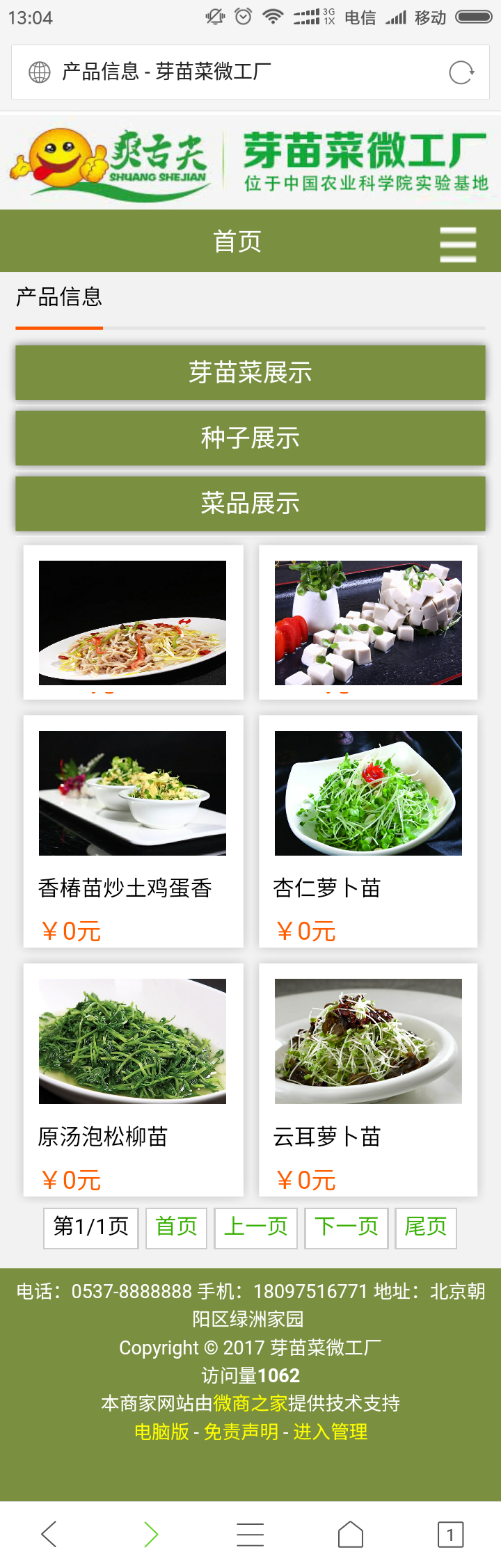Open the 香椿苗炒土鸡蛋香 dish card
The width and height of the screenshot is (501, 1568).
[x=133, y=831]
